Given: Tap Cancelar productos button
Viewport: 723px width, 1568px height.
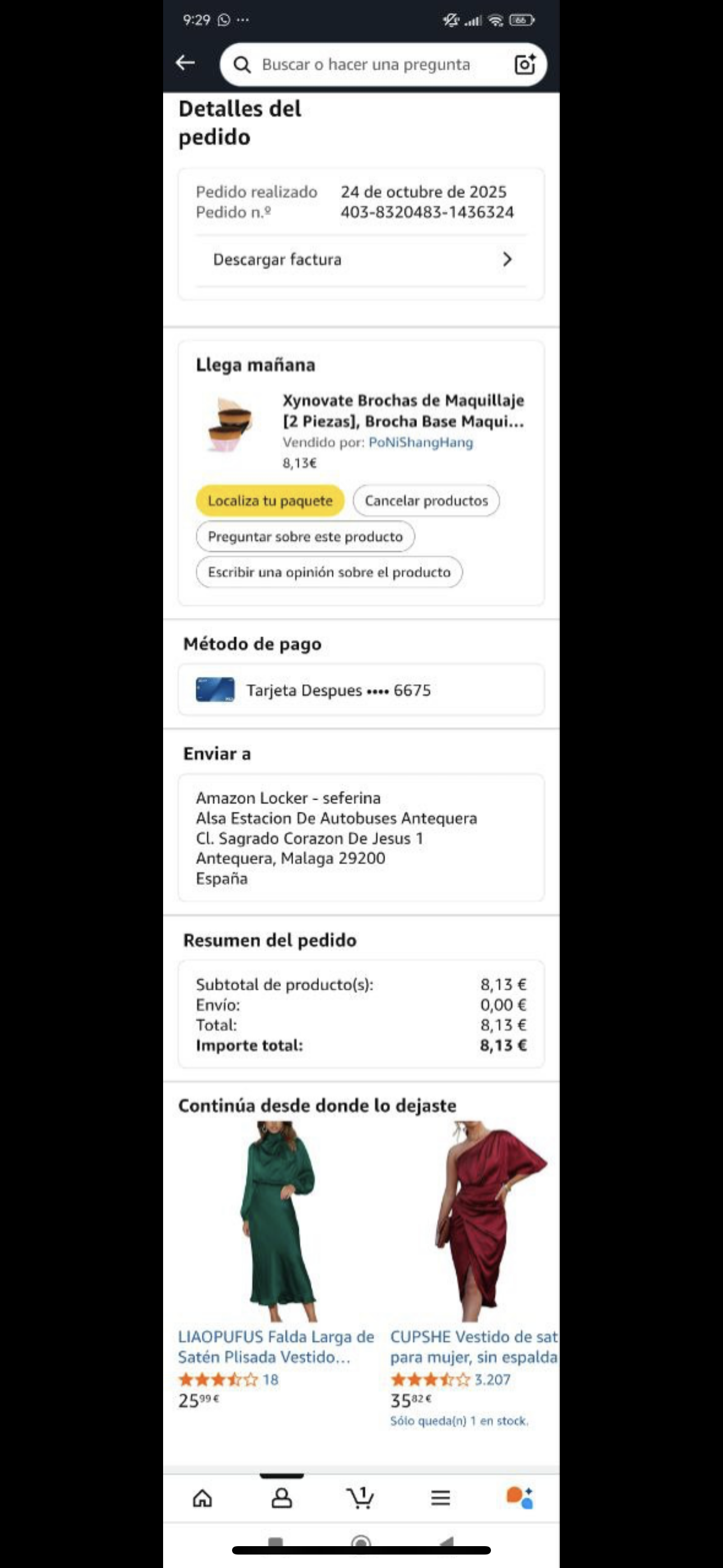Looking at the screenshot, I should [x=426, y=500].
